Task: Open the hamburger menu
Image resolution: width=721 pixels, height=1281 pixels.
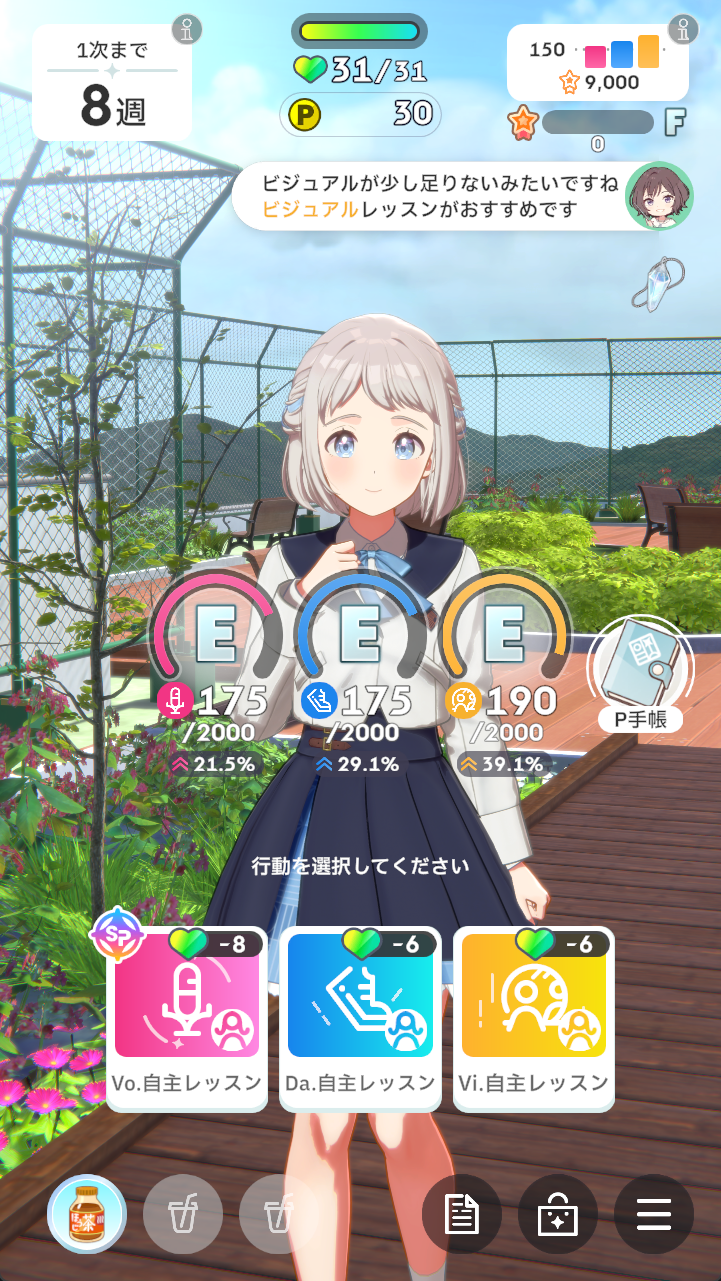Action: [653, 1214]
